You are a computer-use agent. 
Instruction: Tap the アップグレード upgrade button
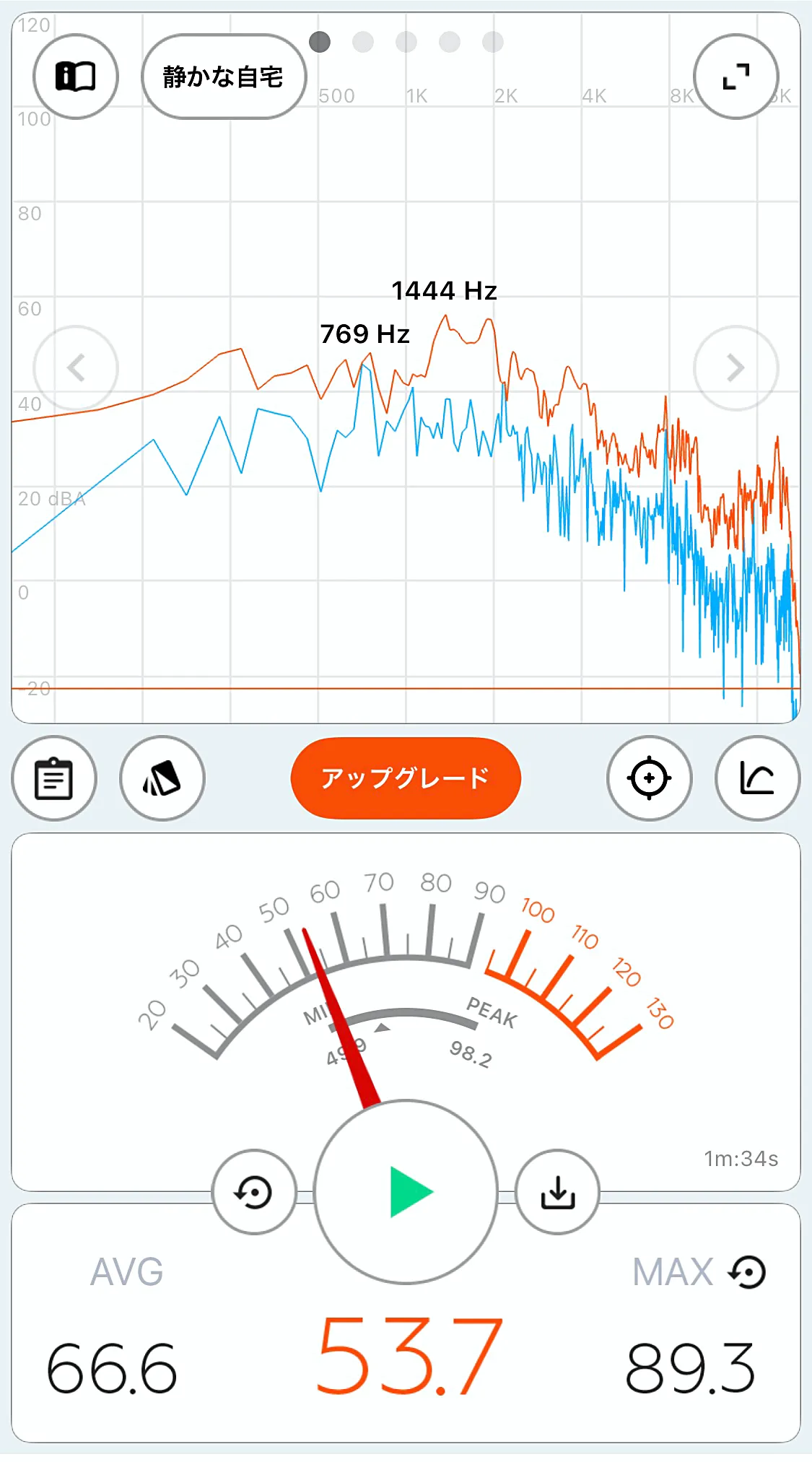coord(406,778)
